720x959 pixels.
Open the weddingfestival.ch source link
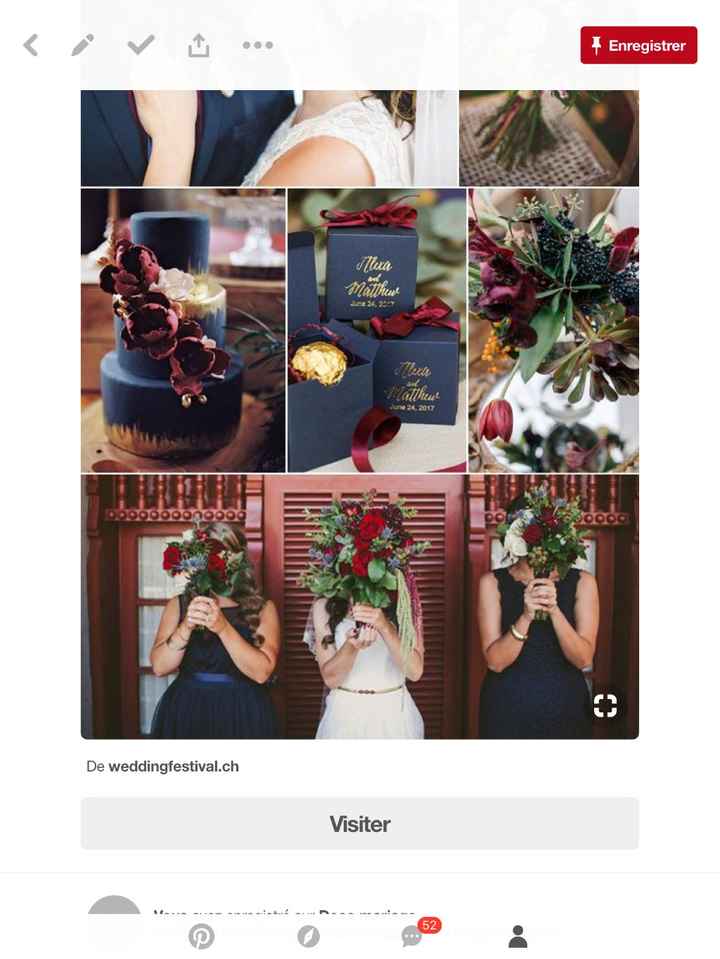pos(173,767)
